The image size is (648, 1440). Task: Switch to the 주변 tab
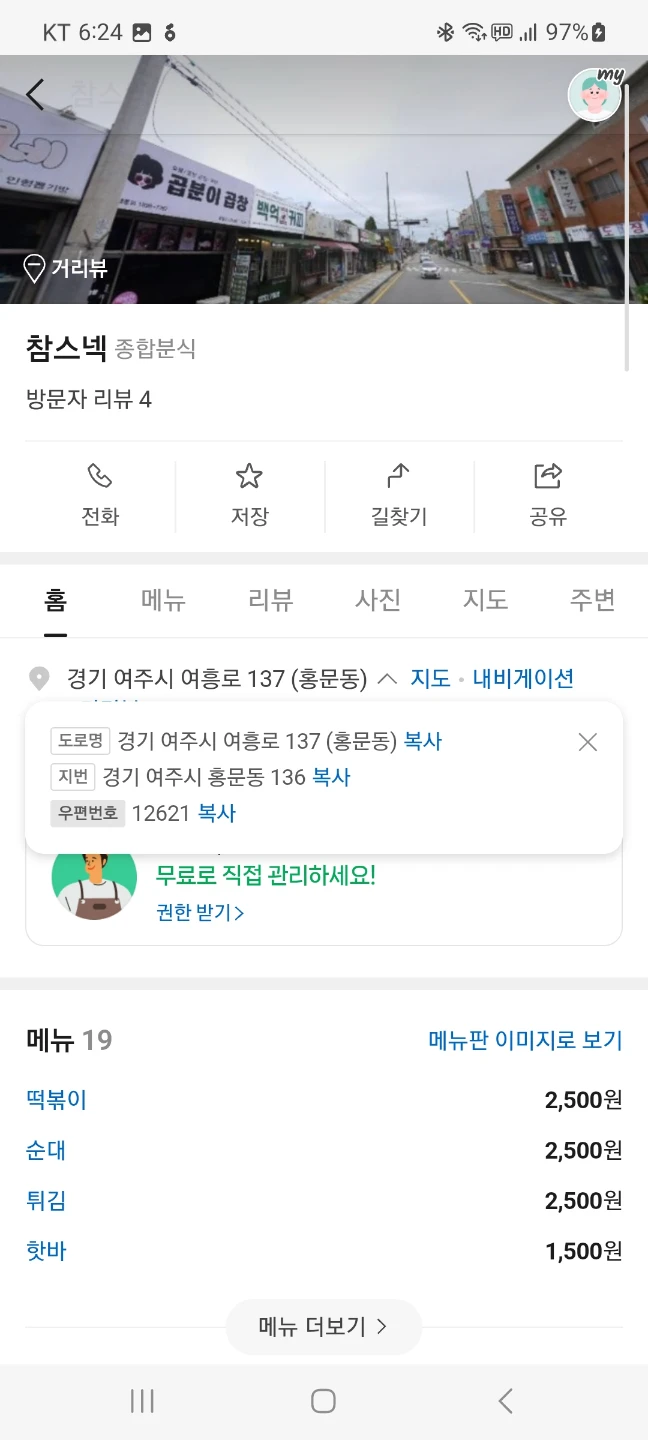592,600
